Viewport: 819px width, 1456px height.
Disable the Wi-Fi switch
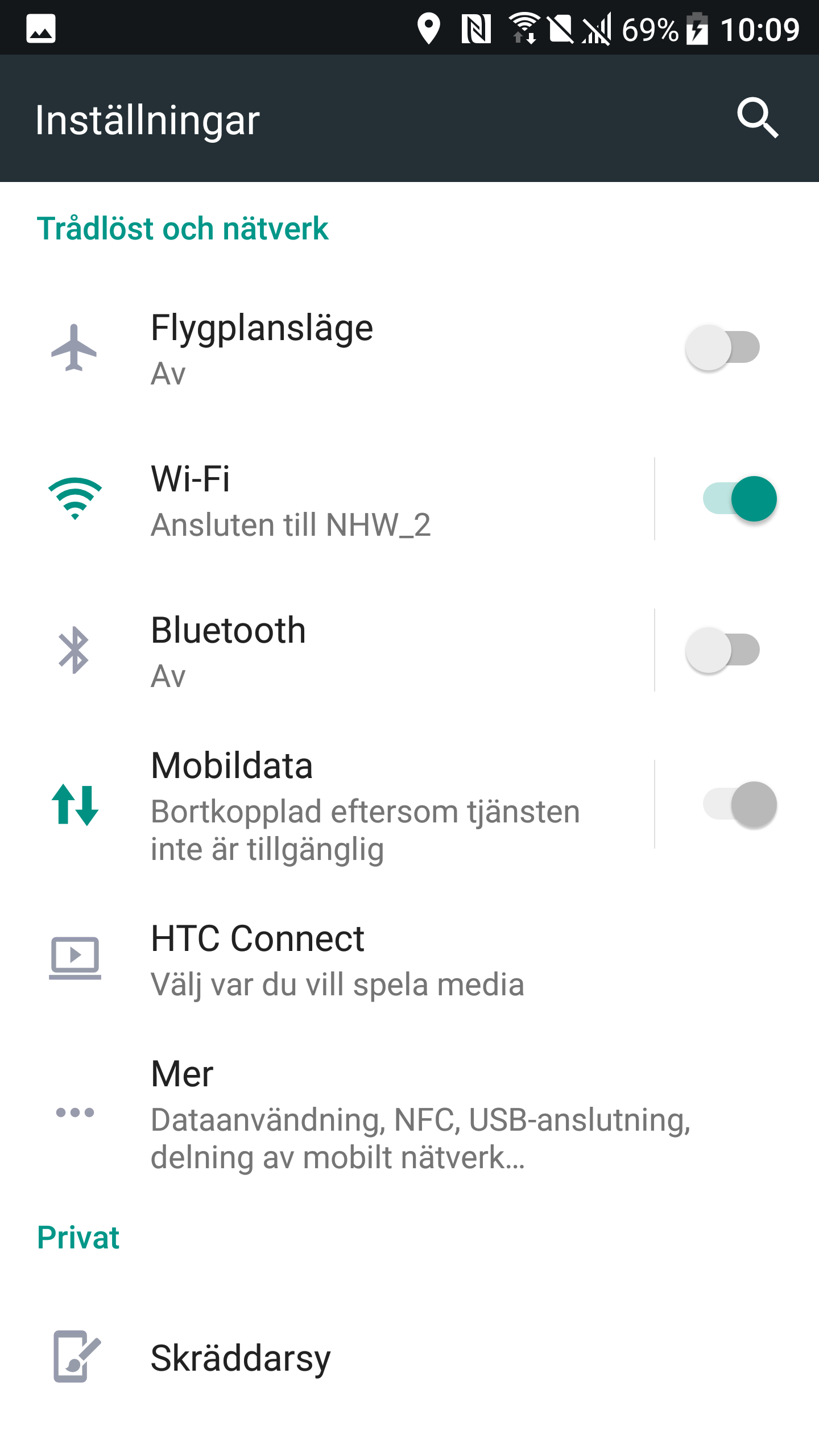(739, 499)
